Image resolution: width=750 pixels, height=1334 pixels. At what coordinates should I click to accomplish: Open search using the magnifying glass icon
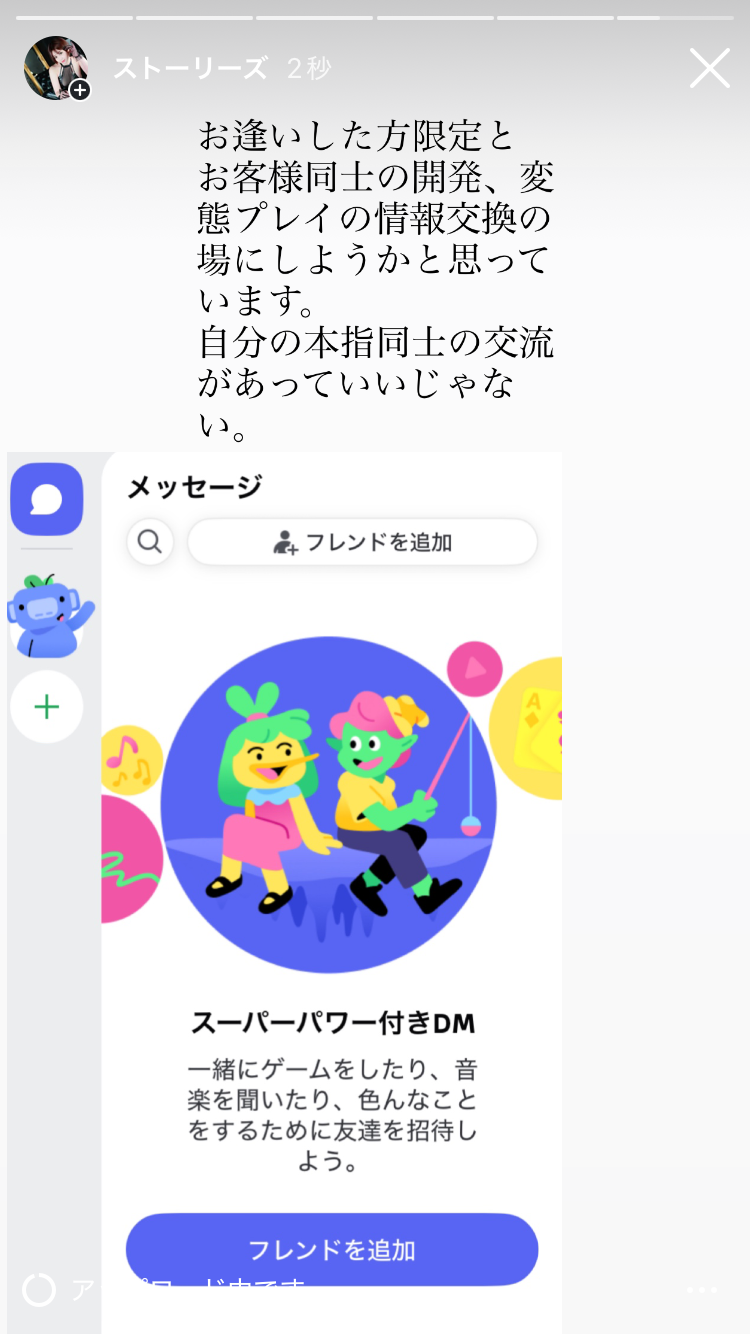point(151,542)
